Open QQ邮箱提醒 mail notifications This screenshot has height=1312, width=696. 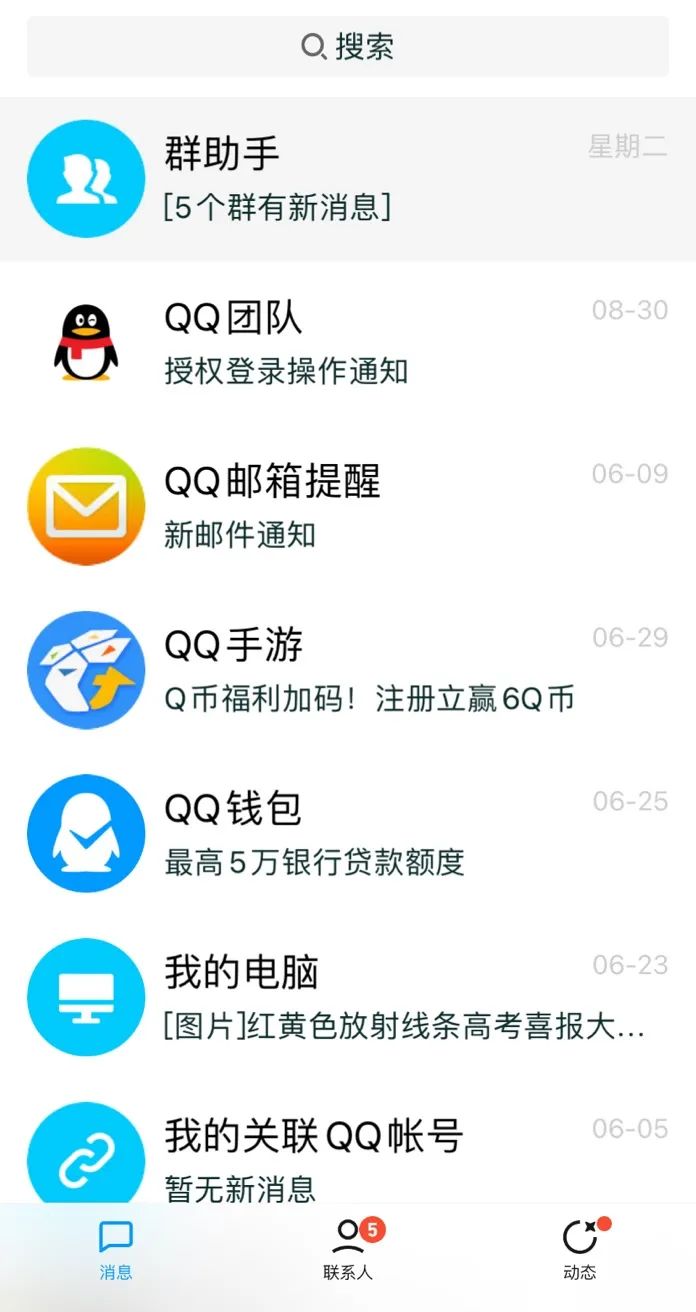click(x=348, y=506)
